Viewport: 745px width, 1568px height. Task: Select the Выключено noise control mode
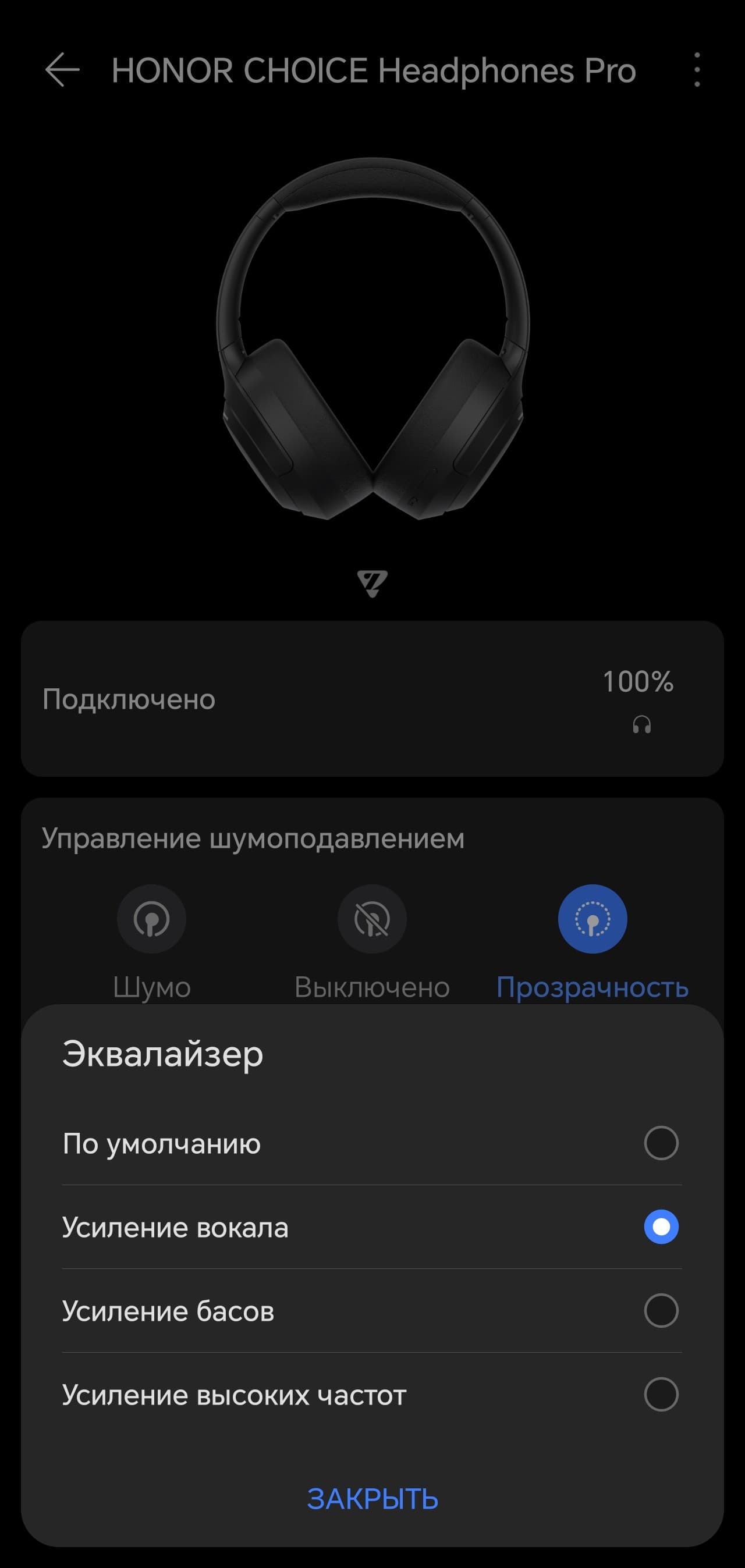(x=372, y=919)
